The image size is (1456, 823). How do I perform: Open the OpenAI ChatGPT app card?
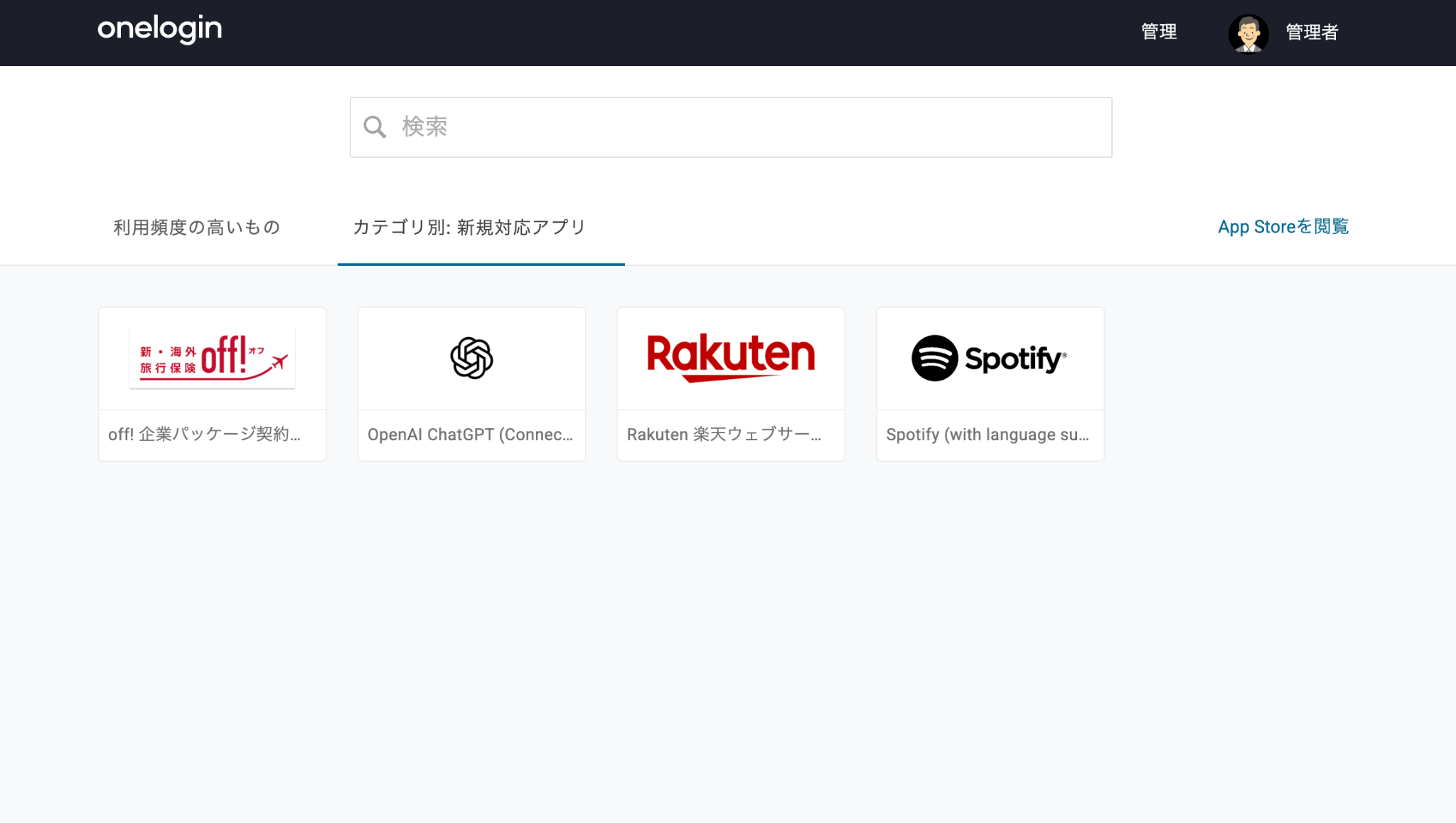click(x=472, y=384)
